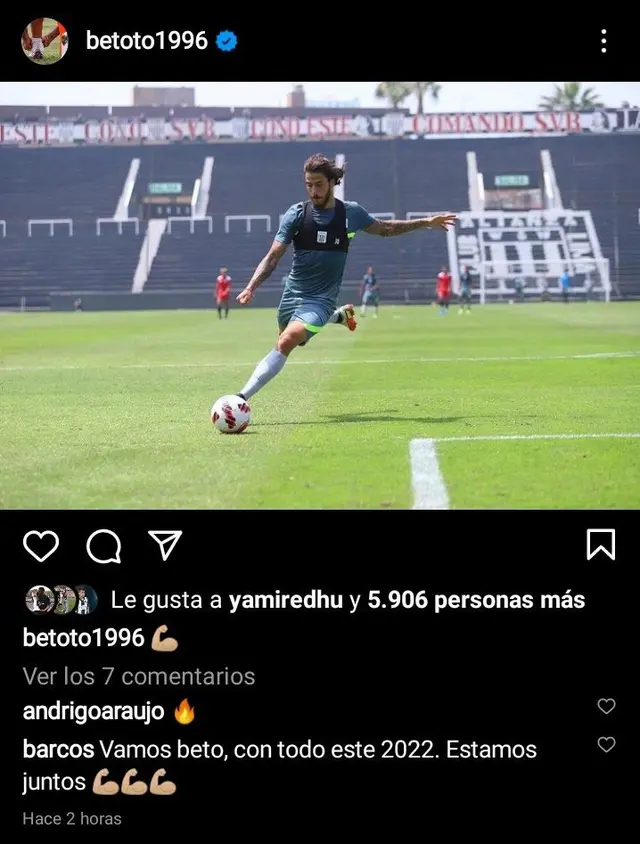Bookmark this post
The width and height of the screenshot is (640, 844).
pyautogui.click(x=600, y=545)
